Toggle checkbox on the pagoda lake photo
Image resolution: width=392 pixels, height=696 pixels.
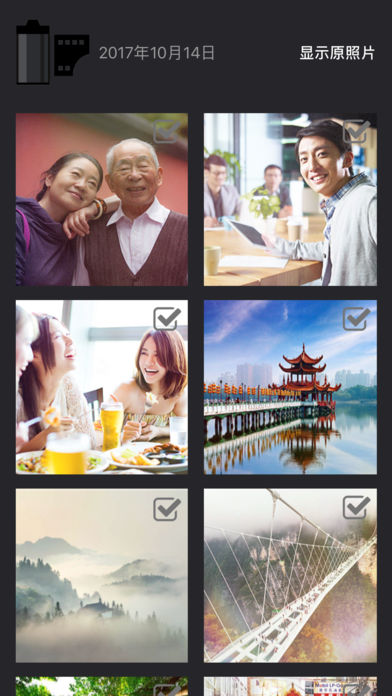pyautogui.click(x=356, y=319)
